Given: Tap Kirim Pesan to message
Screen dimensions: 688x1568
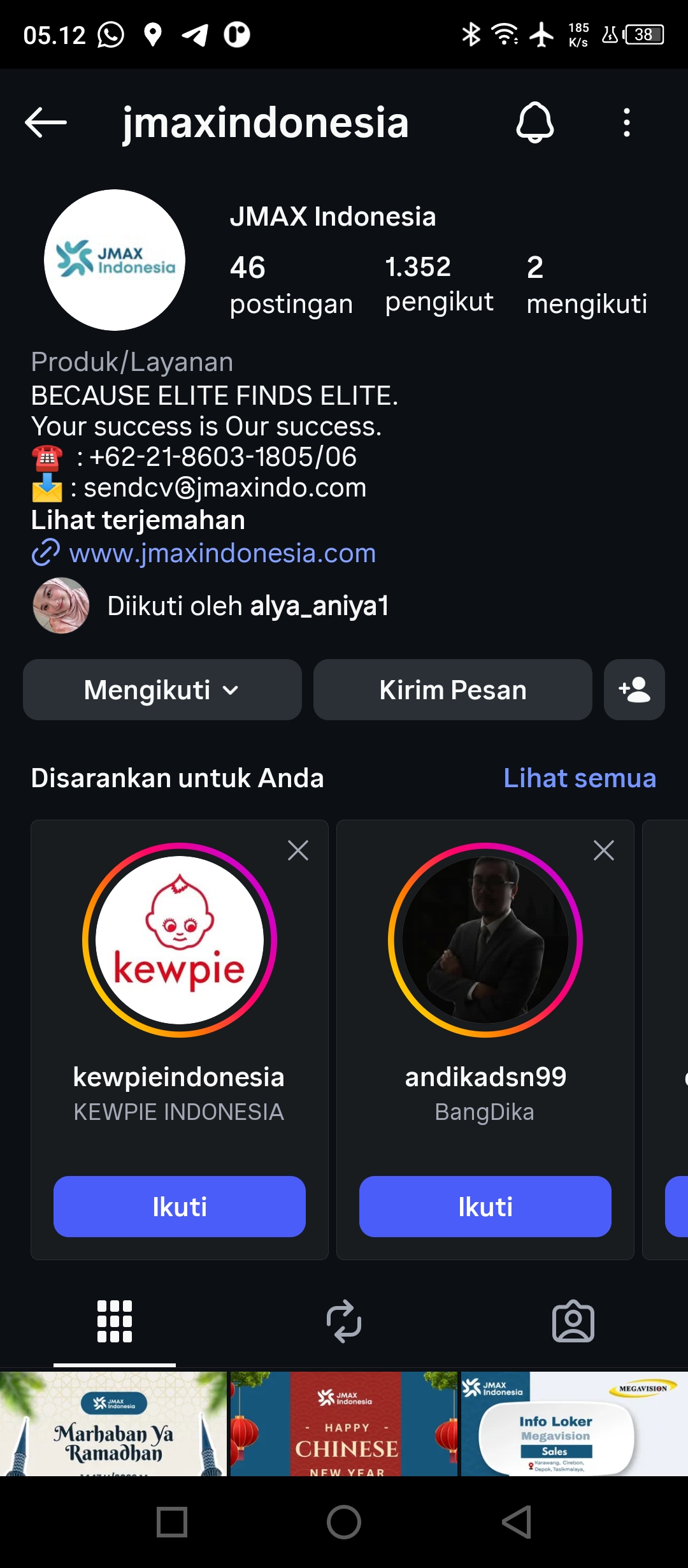Looking at the screenshot, I should 452,690.
